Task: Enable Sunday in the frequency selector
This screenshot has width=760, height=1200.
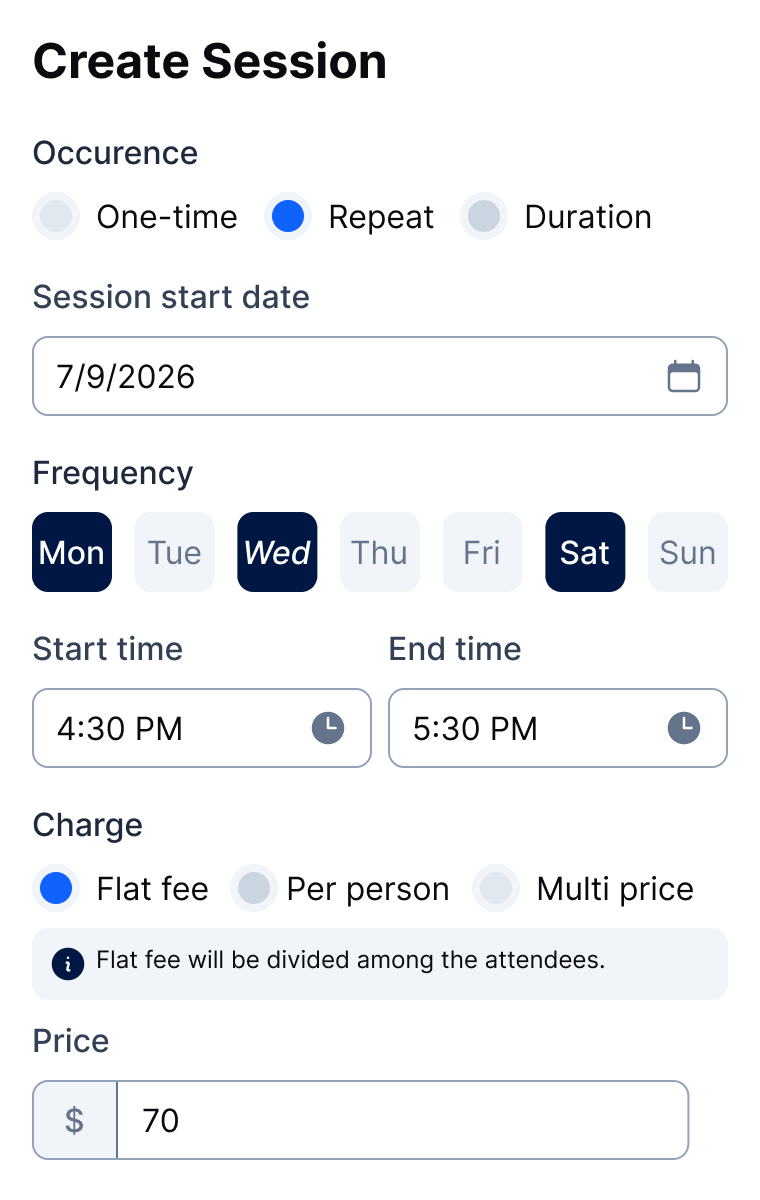Action: click(x=688, y=552)
